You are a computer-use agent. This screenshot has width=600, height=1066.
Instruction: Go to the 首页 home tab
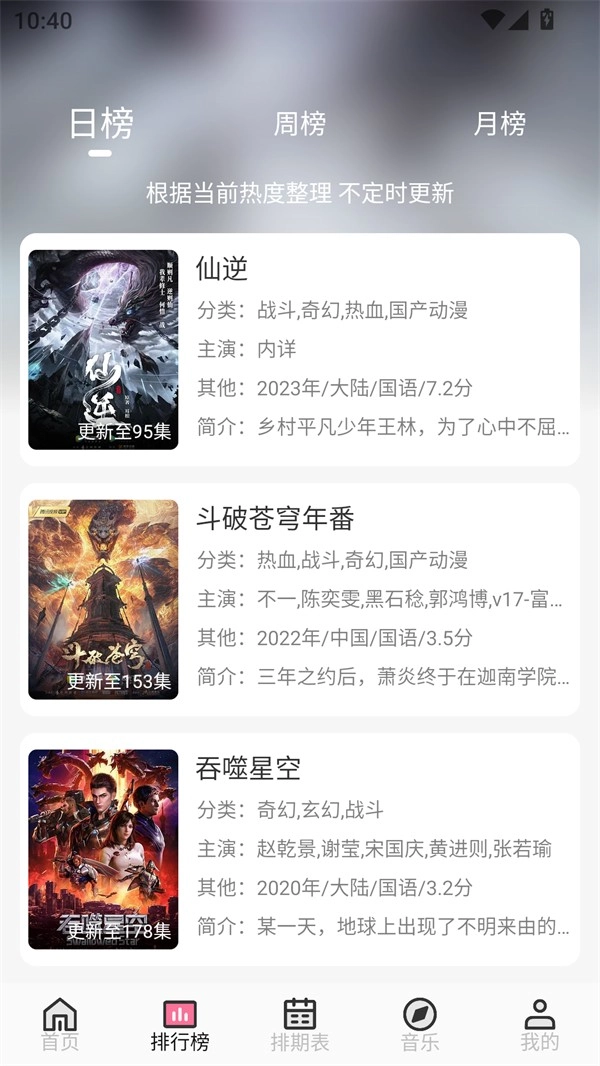click(60, 1024)
